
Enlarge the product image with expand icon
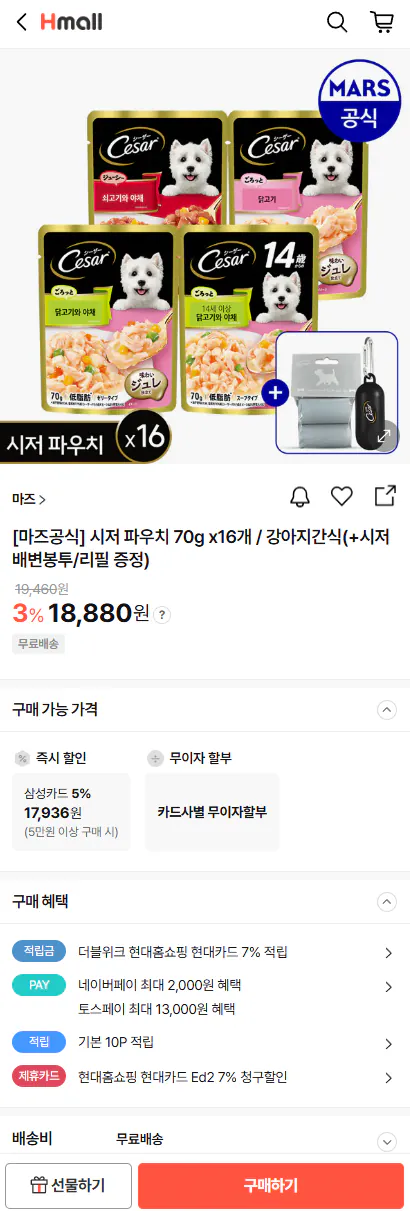coord(384,438)
